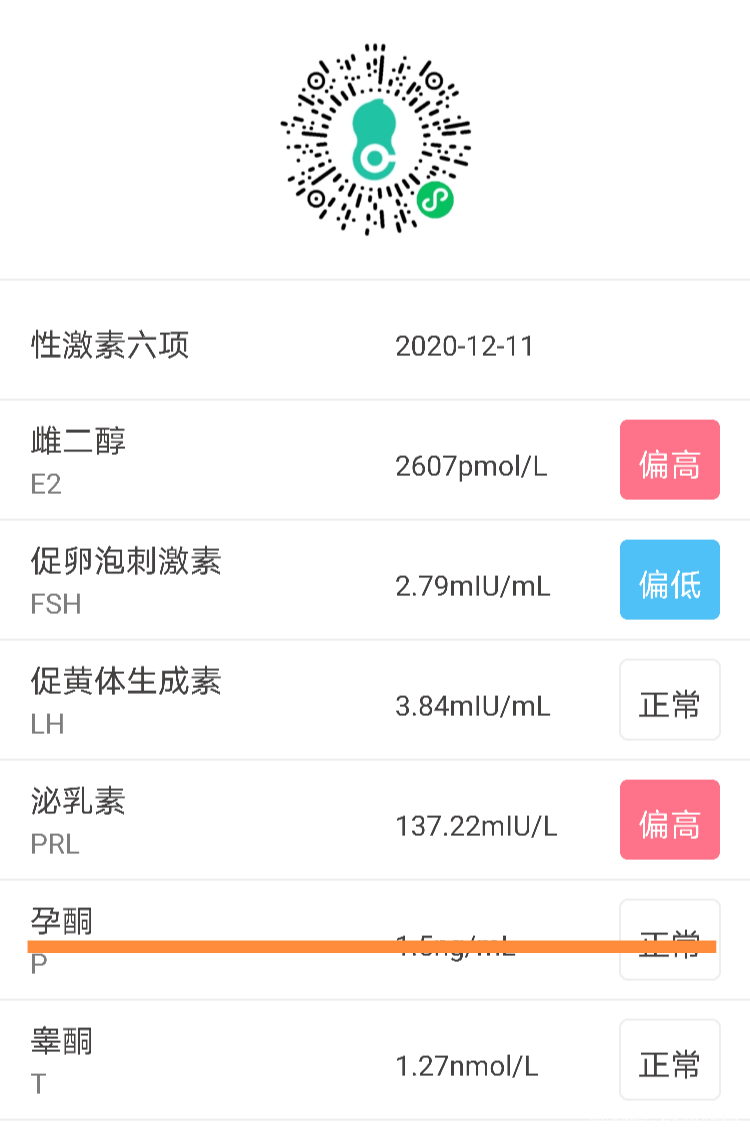Tap the 137.22mIU/L value
750x1133 pixels.
(475, 825)
